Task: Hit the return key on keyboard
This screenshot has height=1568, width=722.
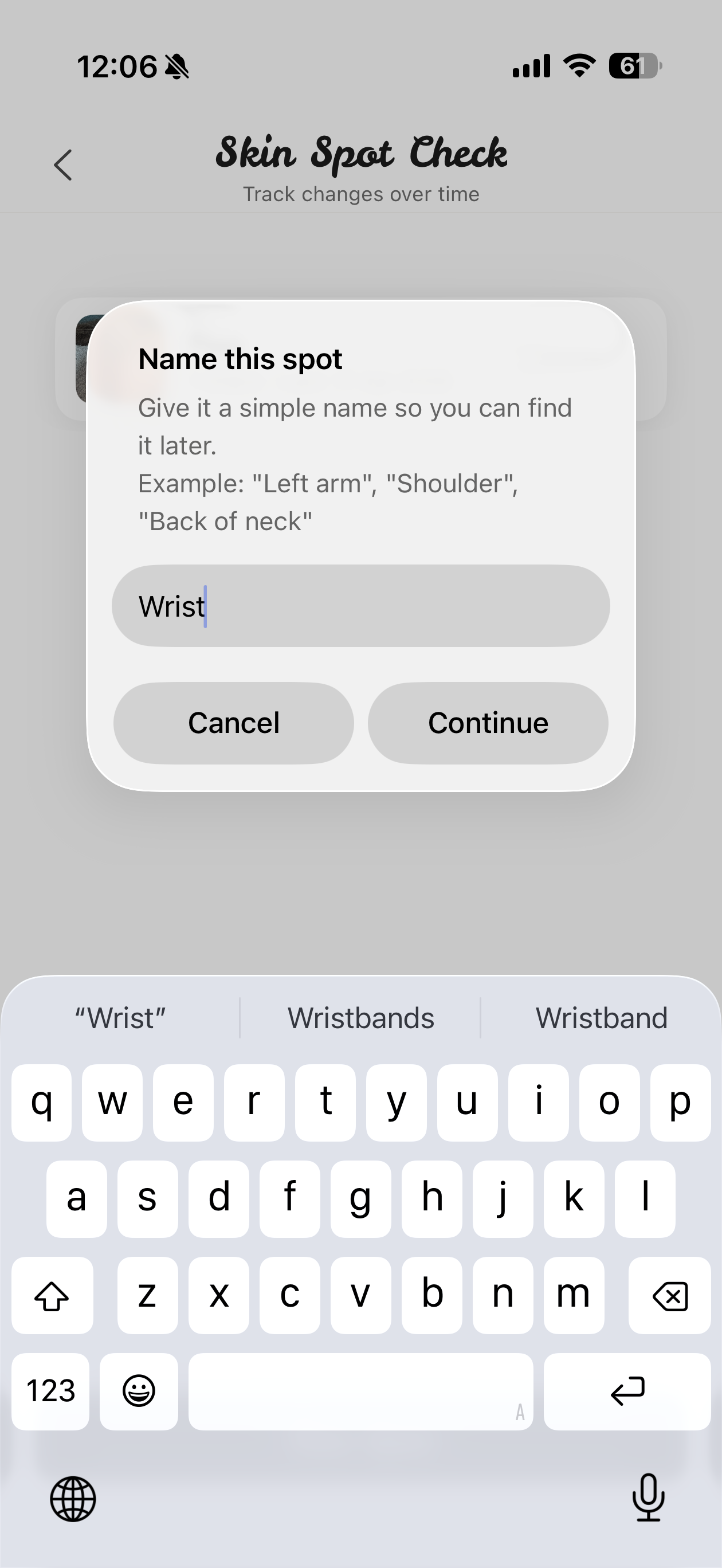Action: coord(626,1391)
